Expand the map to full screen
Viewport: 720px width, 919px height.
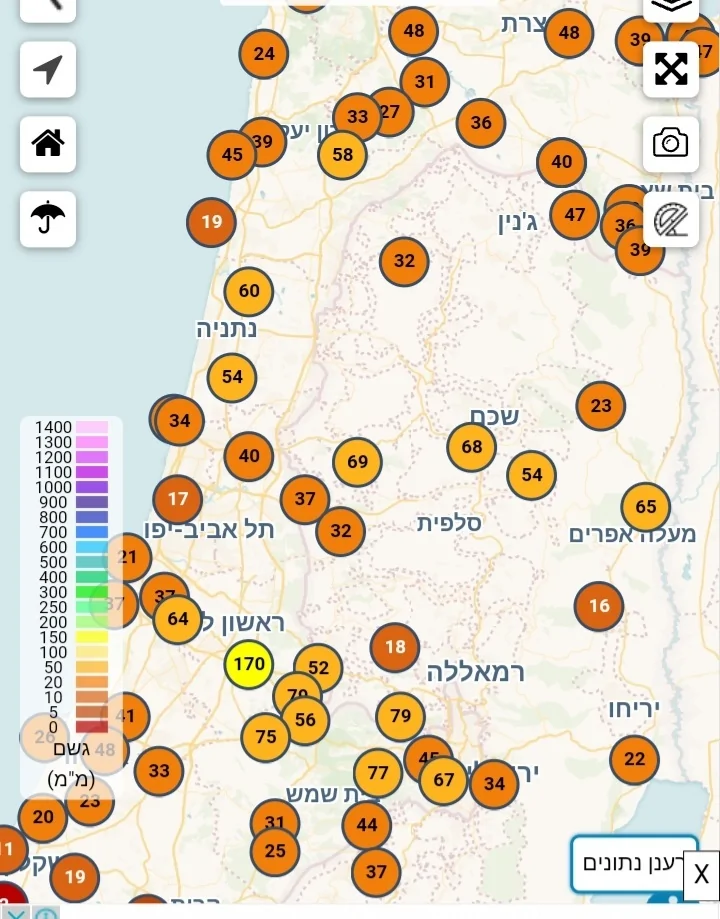coord(671,69)
